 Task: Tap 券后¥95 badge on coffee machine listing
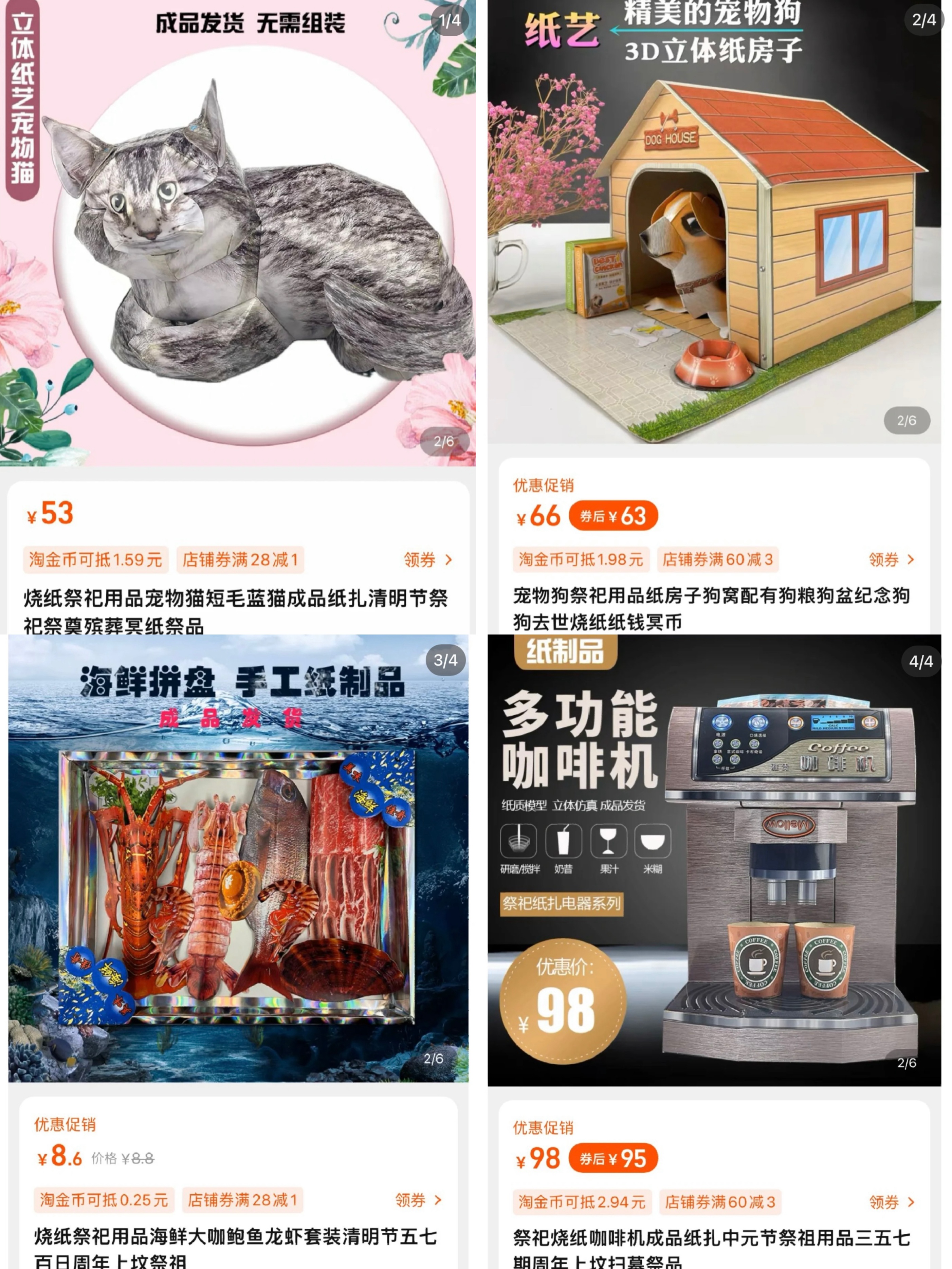(x=615, y=1159)
